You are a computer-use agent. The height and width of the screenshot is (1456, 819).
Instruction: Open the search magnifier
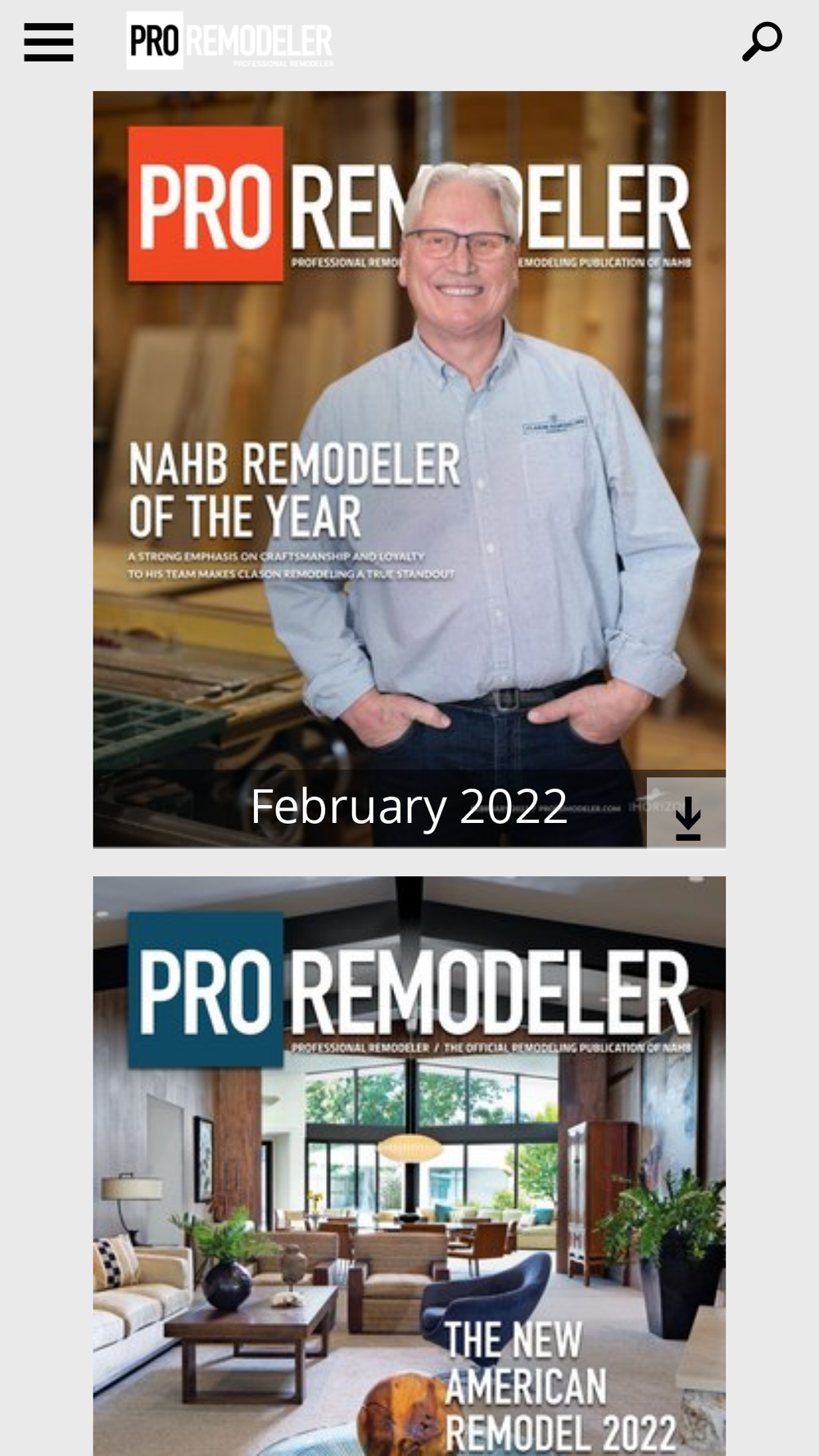tap(762, 41)
